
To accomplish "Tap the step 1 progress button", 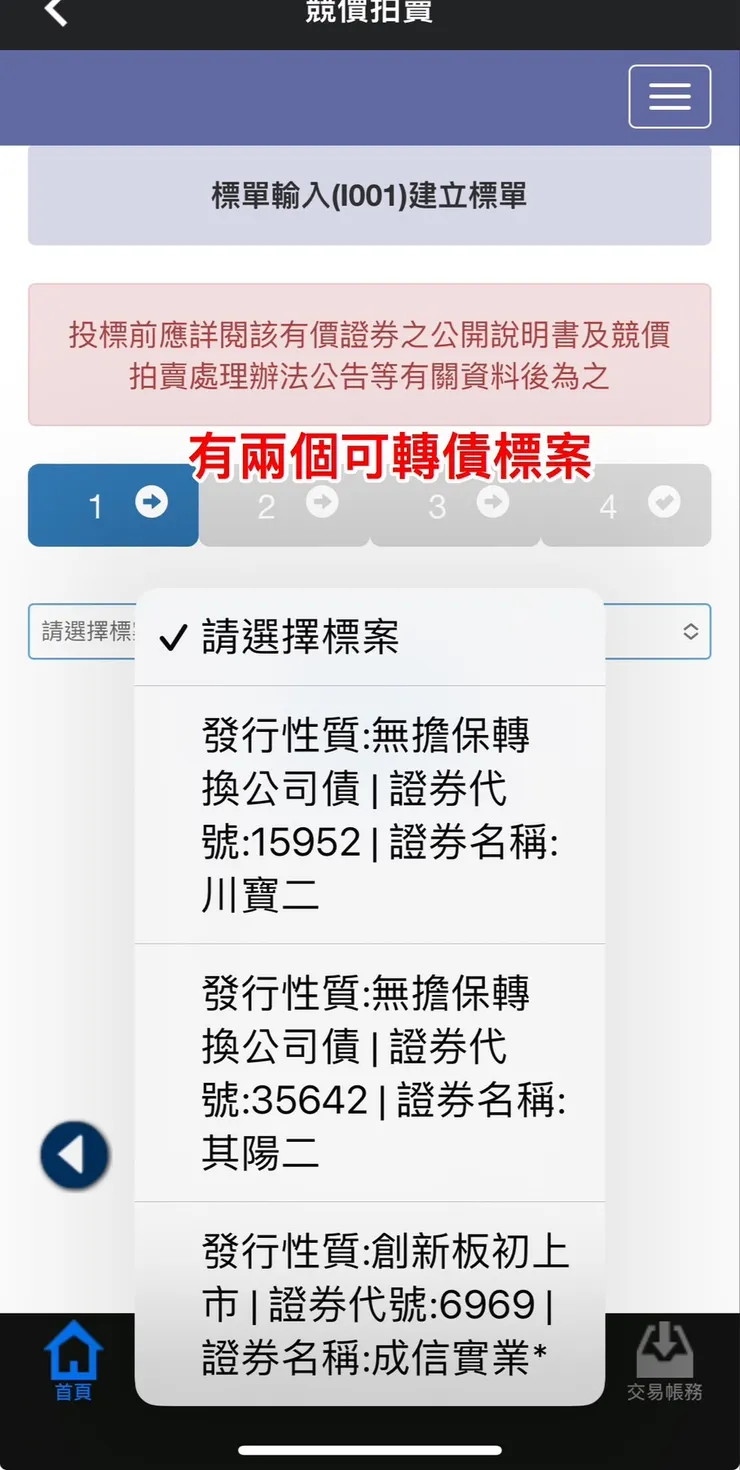I will click(113, 506).
